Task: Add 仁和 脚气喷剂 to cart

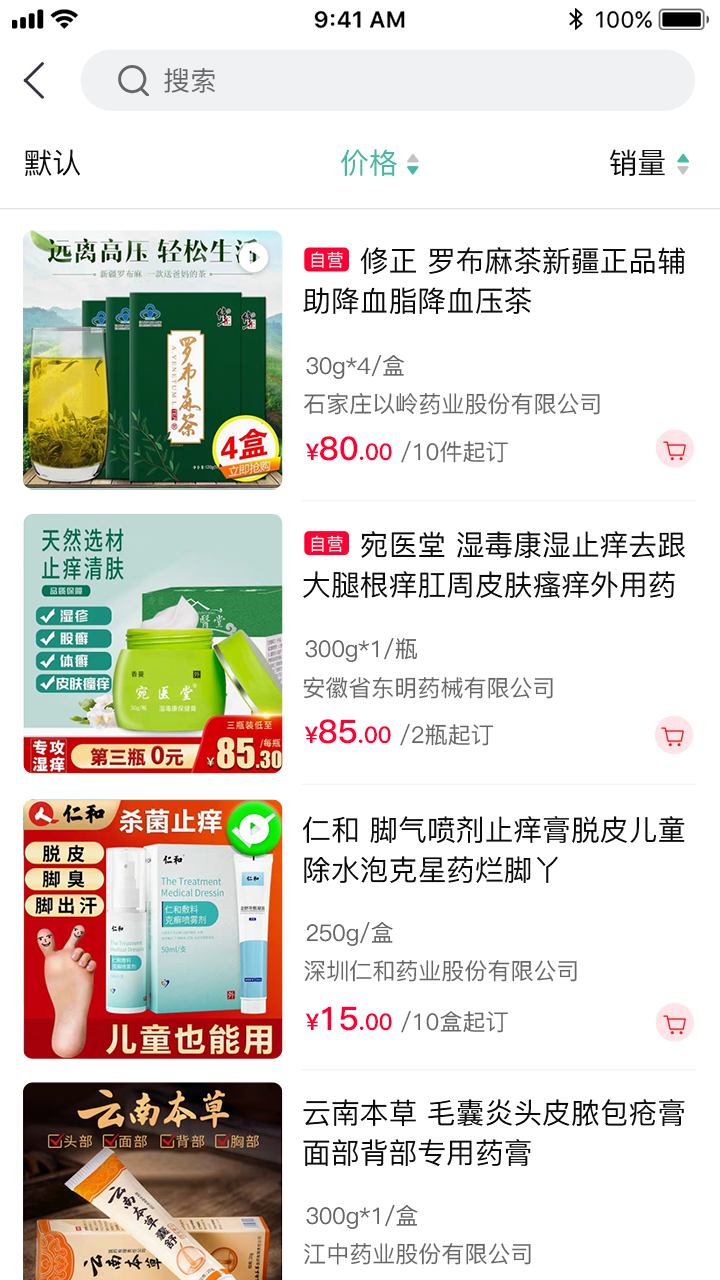Action: click(x=675, y=1022)
